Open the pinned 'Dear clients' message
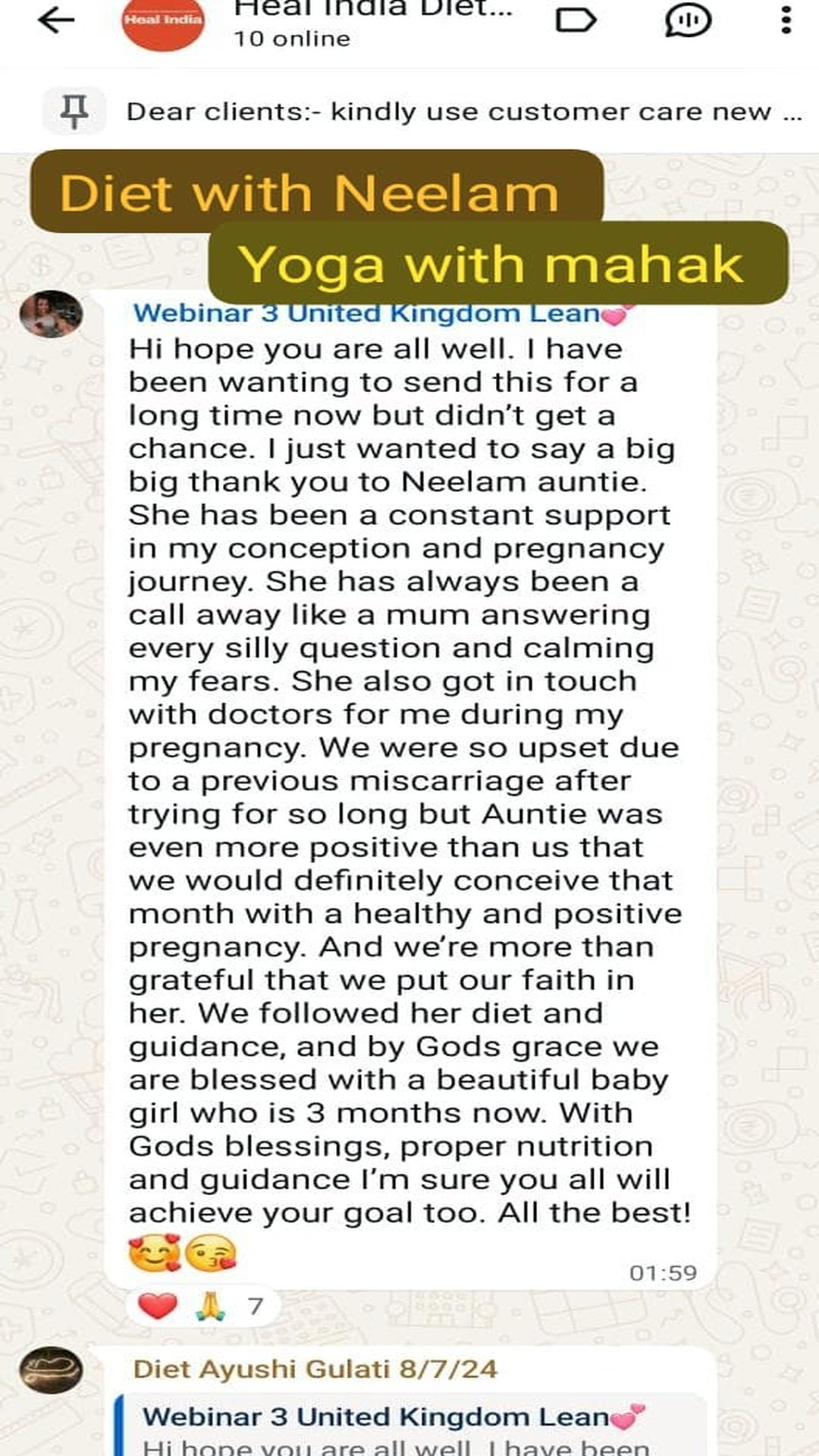 click(463, 111)
